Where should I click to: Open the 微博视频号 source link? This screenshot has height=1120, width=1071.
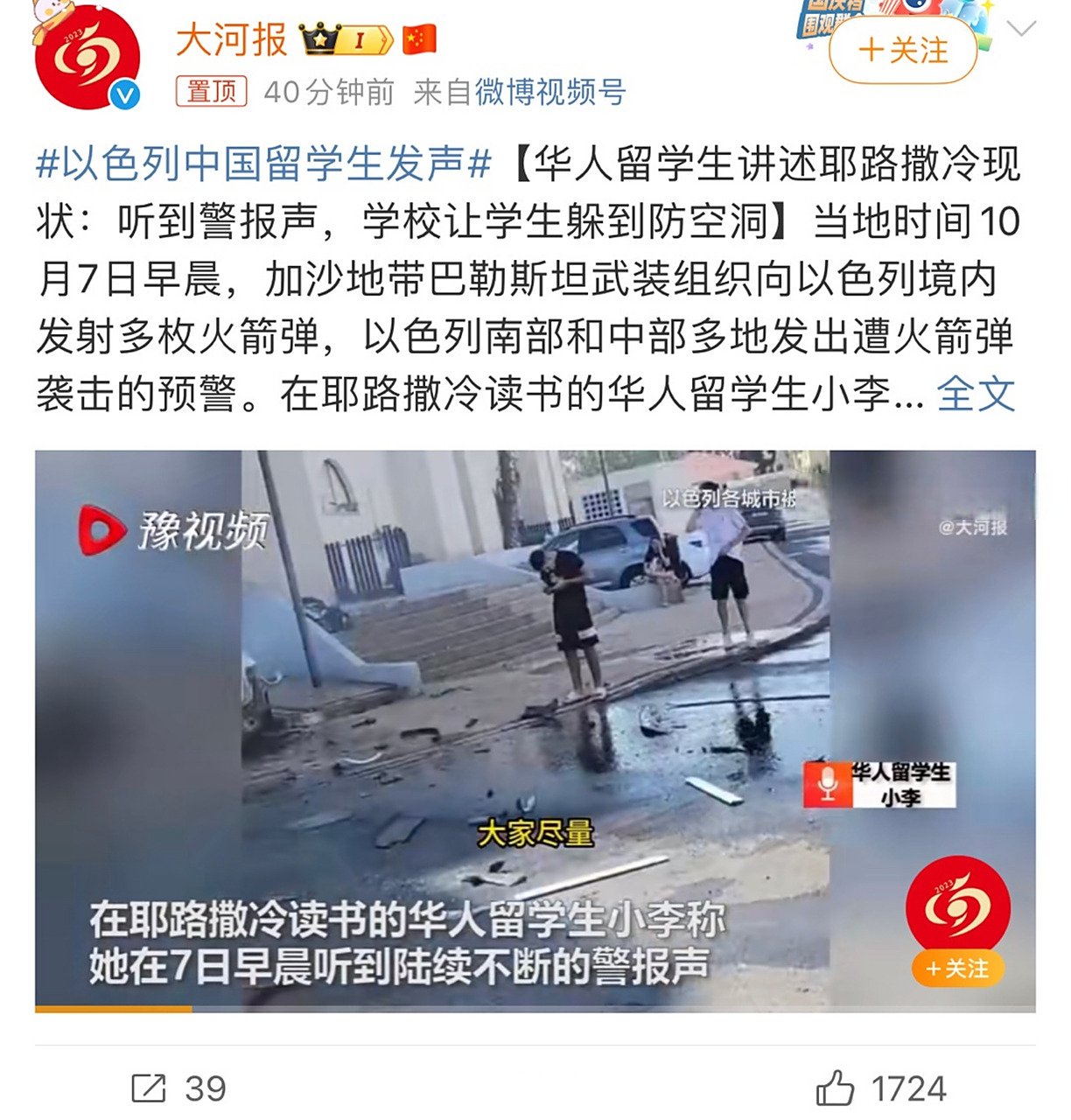[x=550, y=92]
